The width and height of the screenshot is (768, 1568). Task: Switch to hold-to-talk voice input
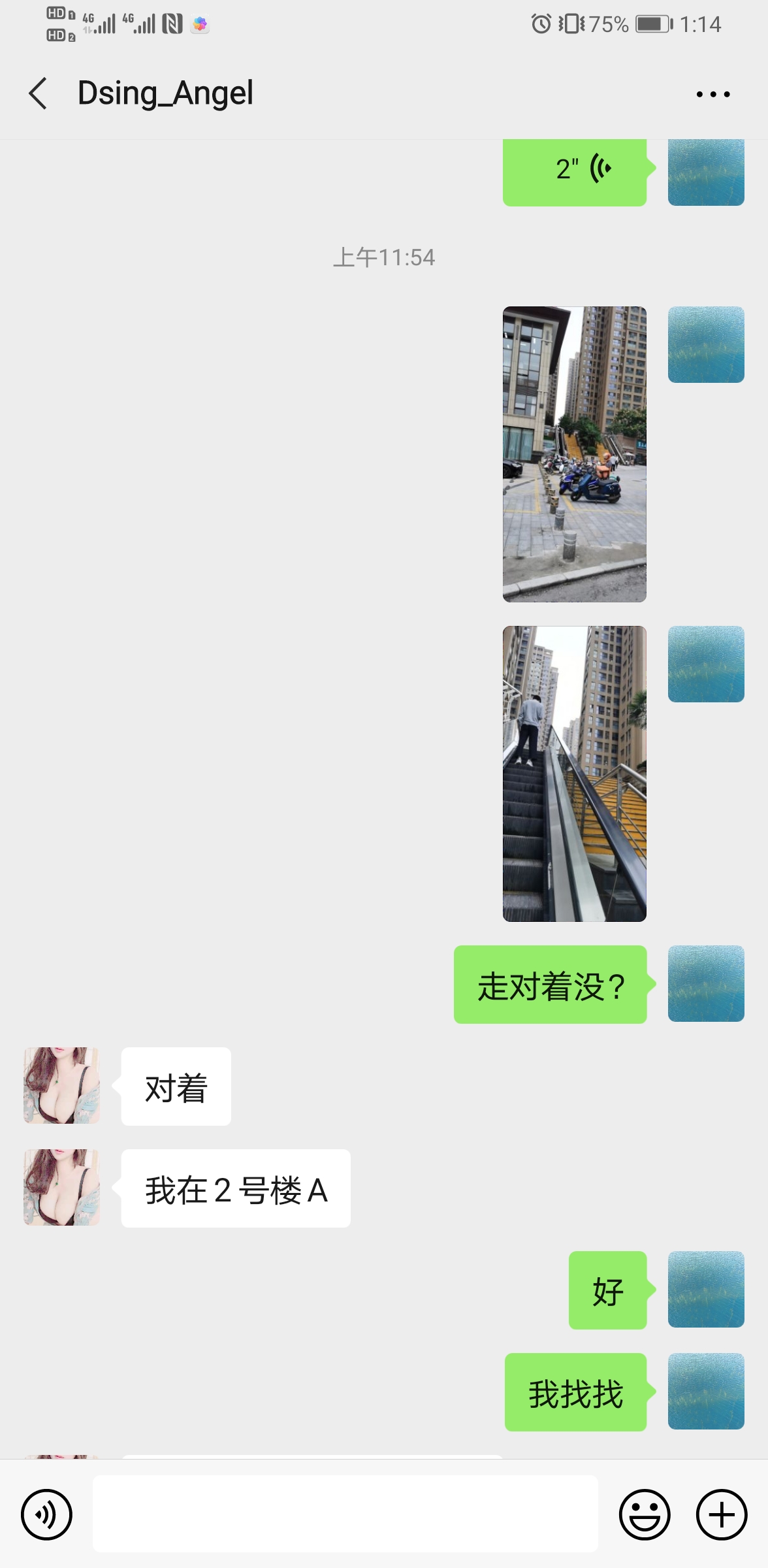[46, 1514]
